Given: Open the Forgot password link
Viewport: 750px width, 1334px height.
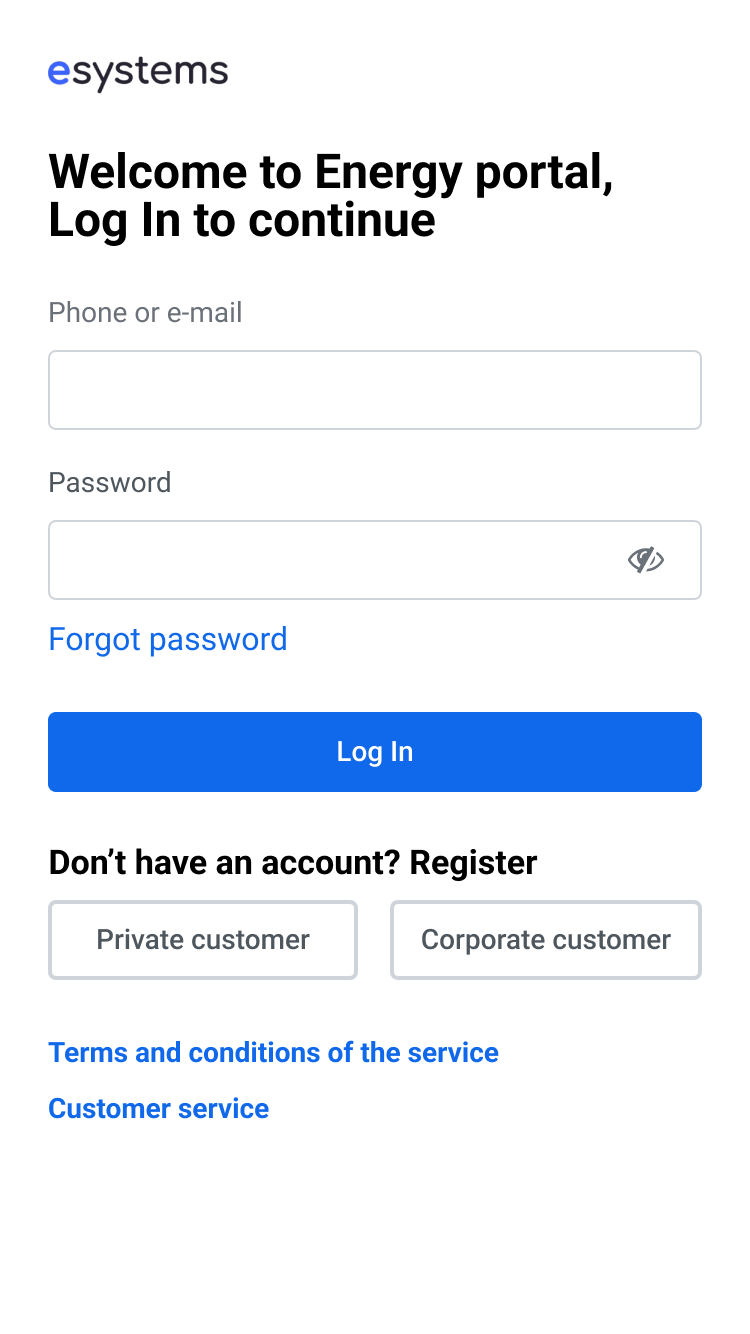Looking at the screenshot, I should point(168,639).
